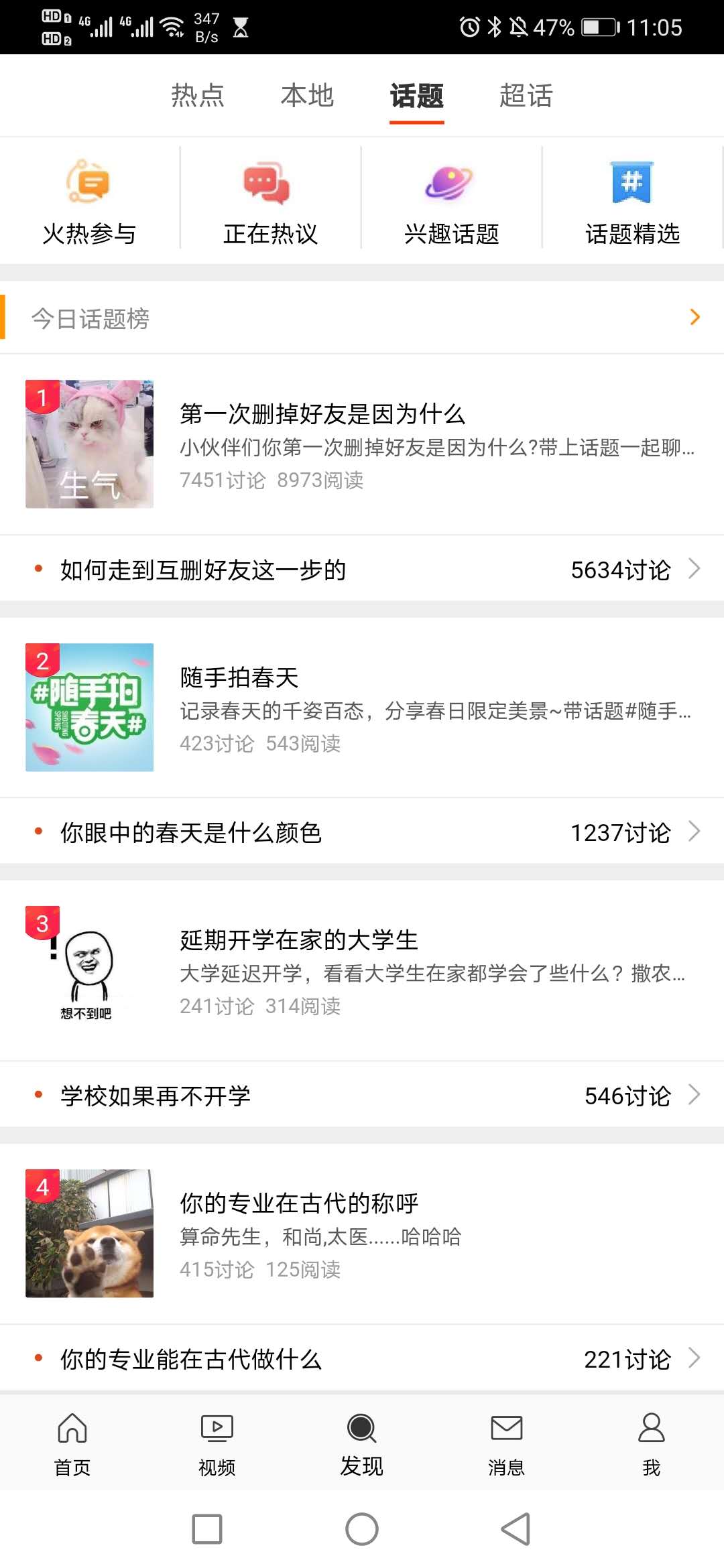
Task: Expand the 今日话题榜 full list
Action: tap(695, 318)
